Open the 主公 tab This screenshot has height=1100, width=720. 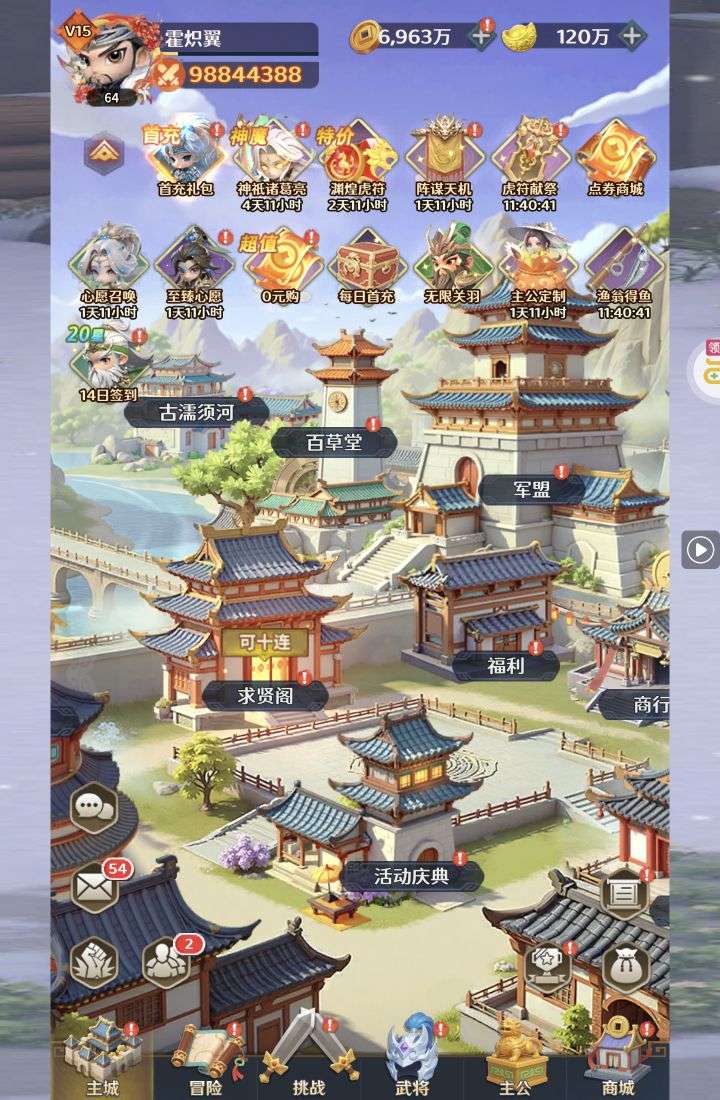coord(515,1060)
